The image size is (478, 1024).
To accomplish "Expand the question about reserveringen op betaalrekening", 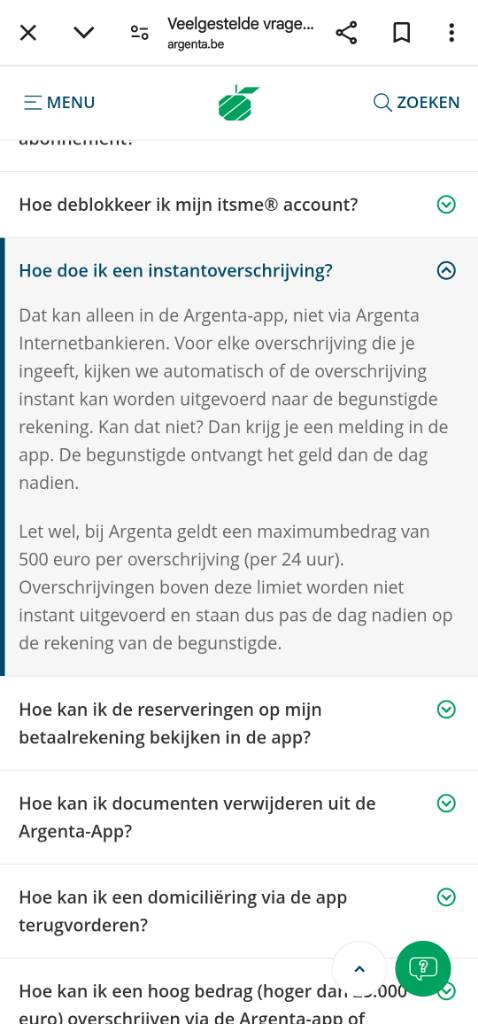I will pyautogui.click(x=239, y=724).
